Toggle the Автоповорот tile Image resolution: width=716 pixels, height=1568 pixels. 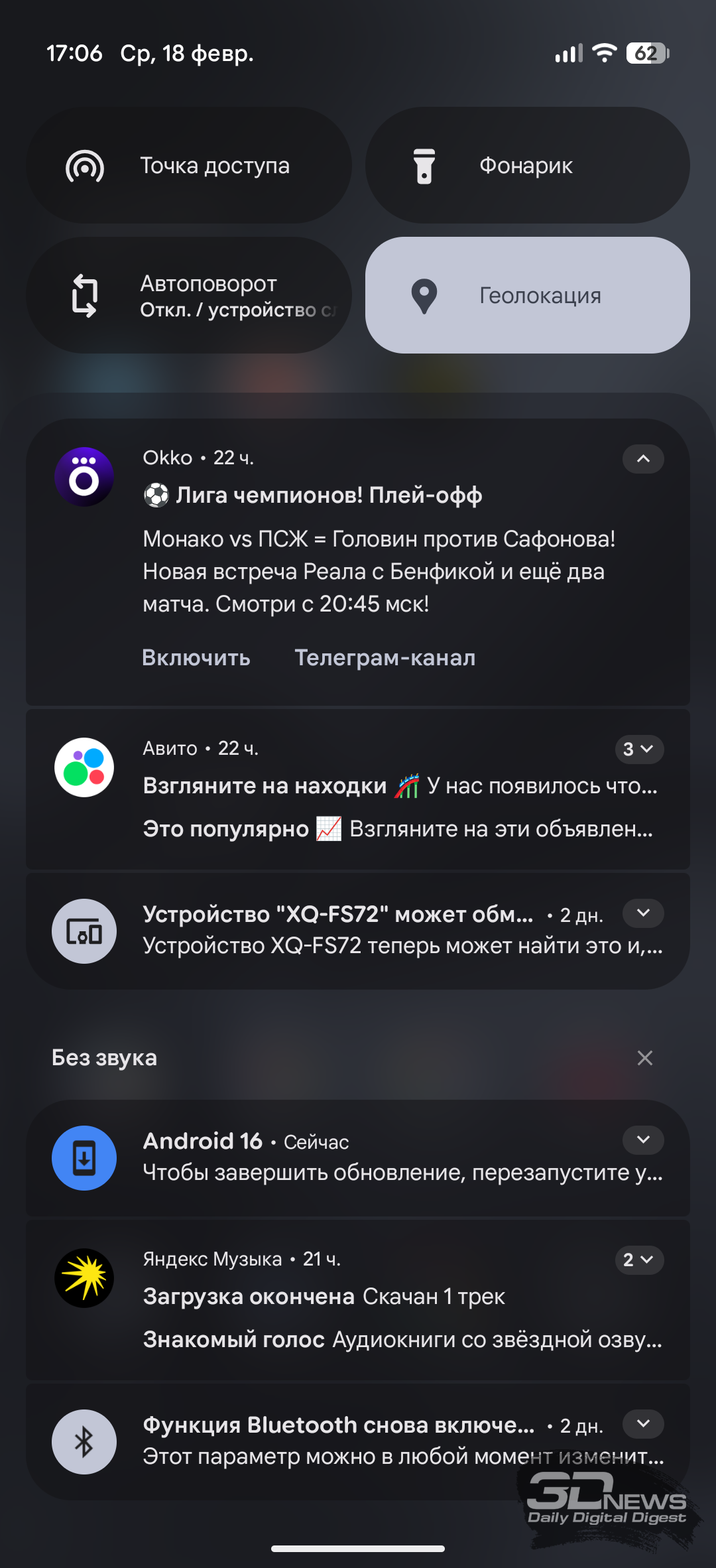click(x=188, y=295)
